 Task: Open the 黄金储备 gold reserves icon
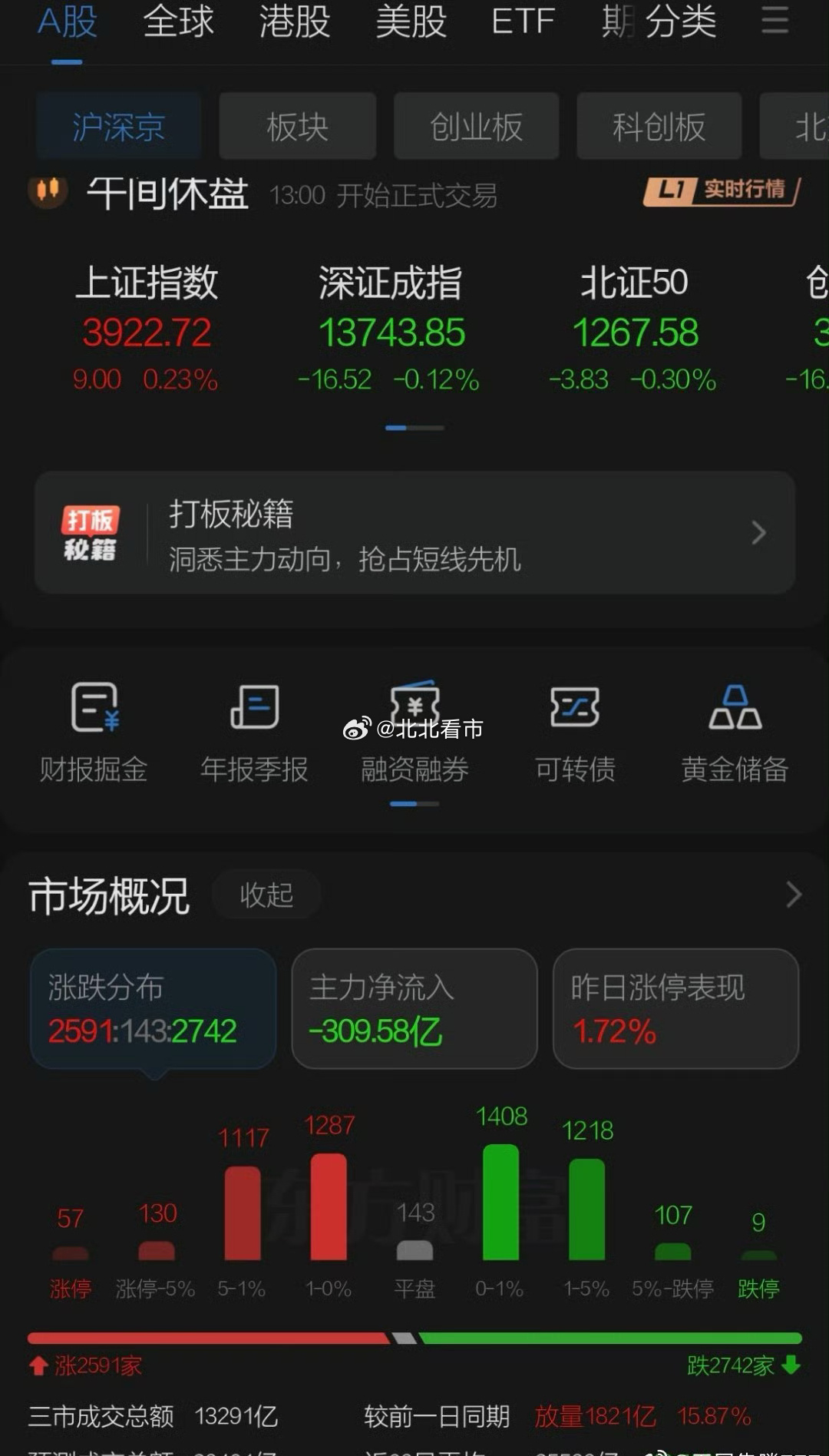pos(735,730)
